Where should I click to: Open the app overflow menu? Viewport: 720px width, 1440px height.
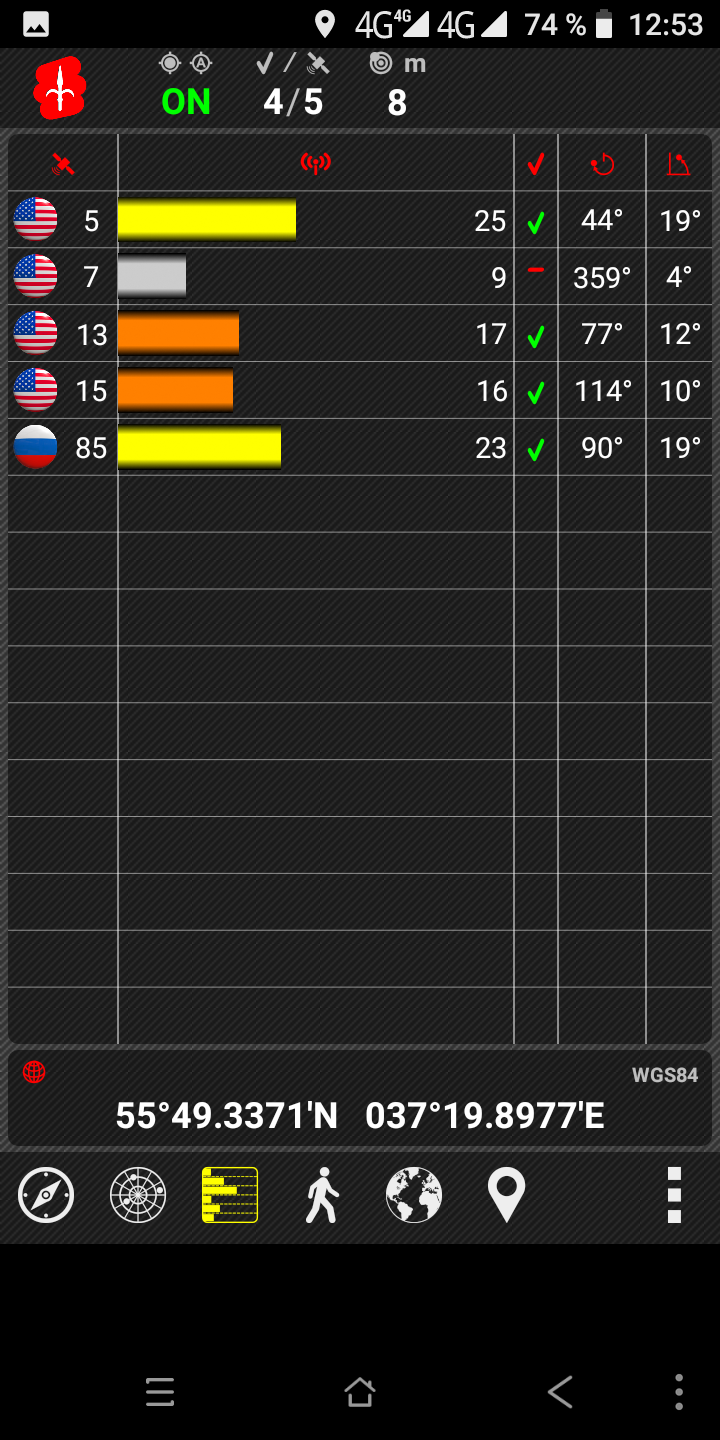point(674,1195)
